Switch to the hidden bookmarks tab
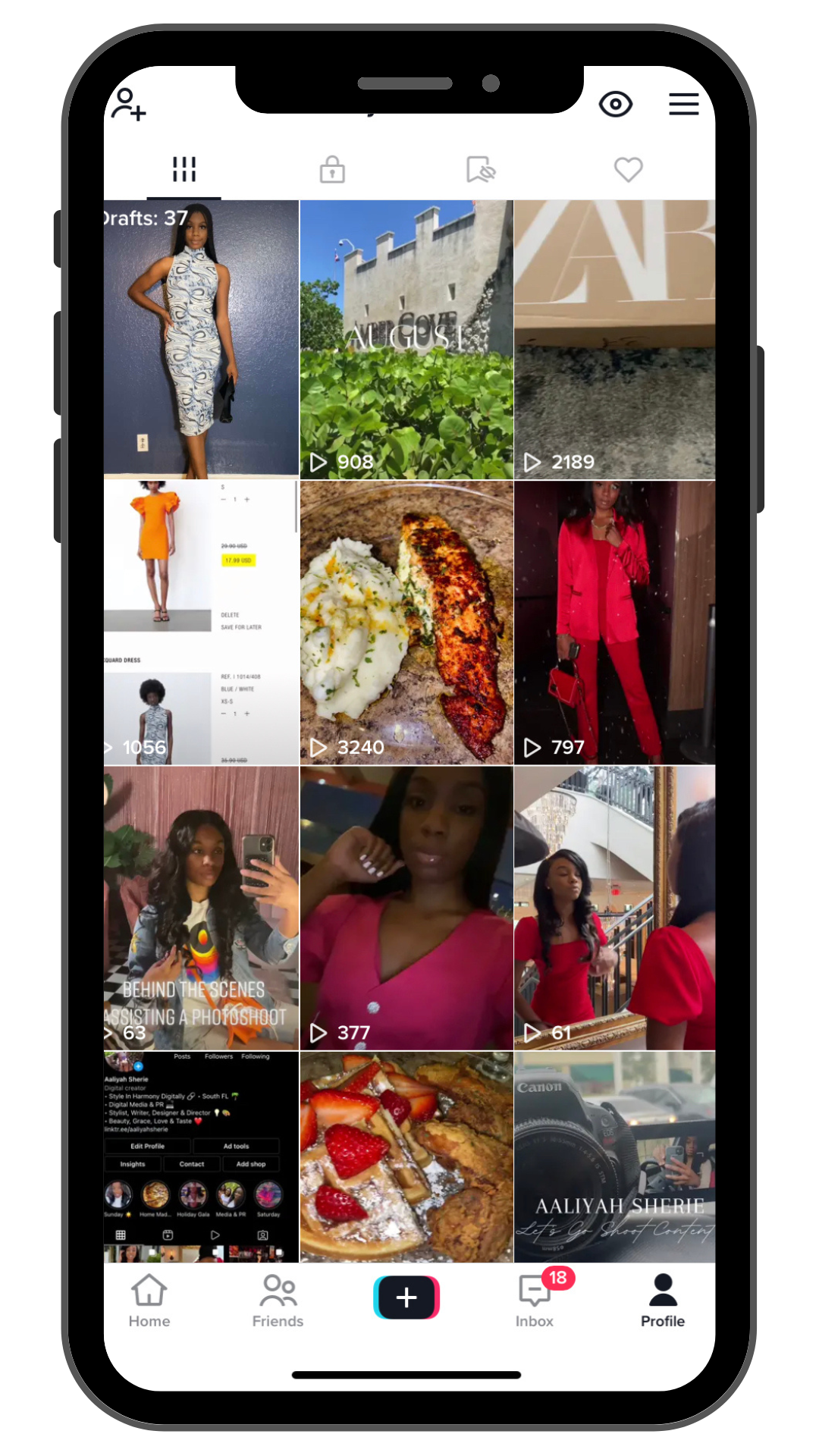Screen dimensions: 819x1456 481,170
